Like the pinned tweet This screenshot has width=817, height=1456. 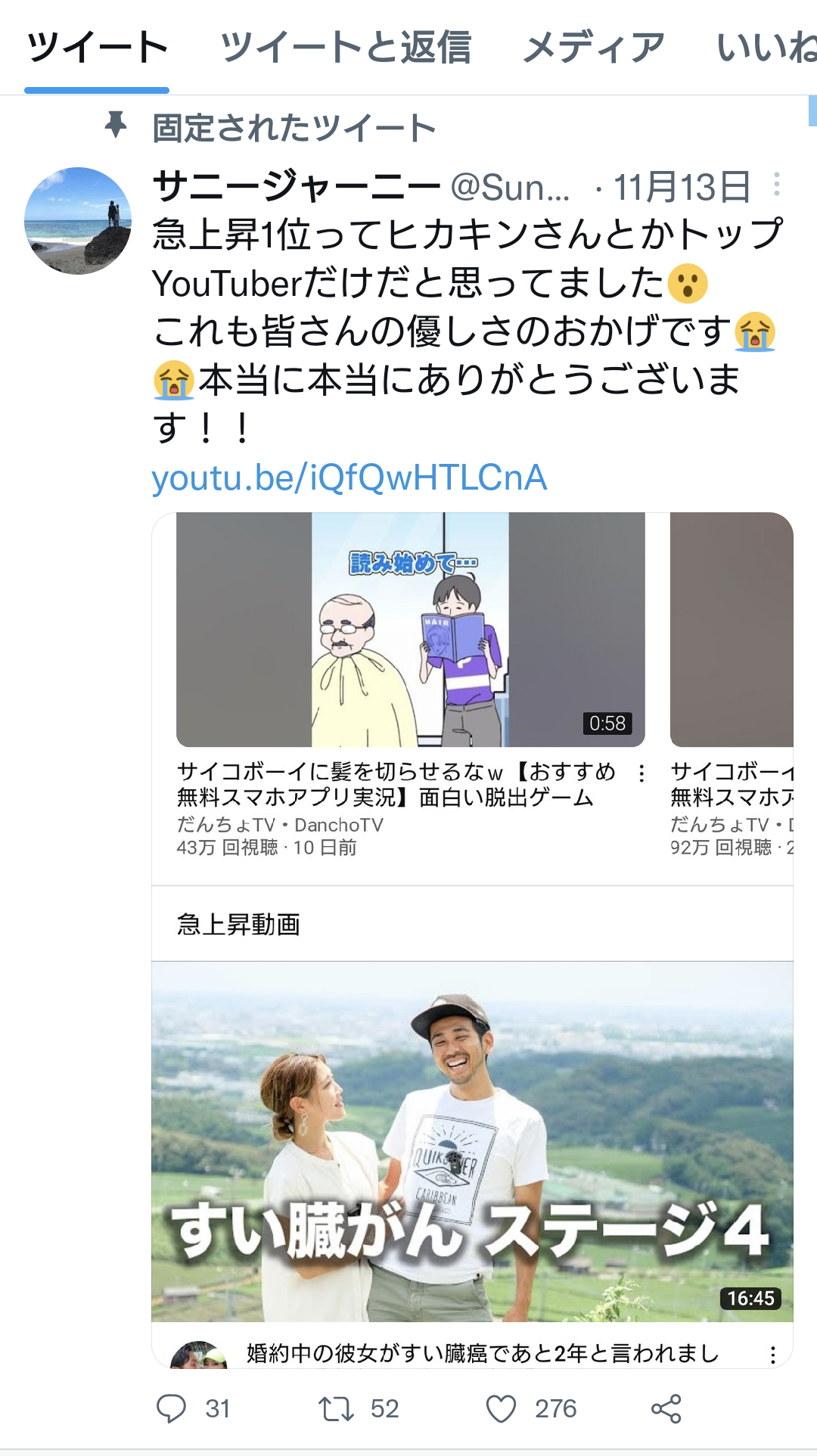(x=501, y=1408)
